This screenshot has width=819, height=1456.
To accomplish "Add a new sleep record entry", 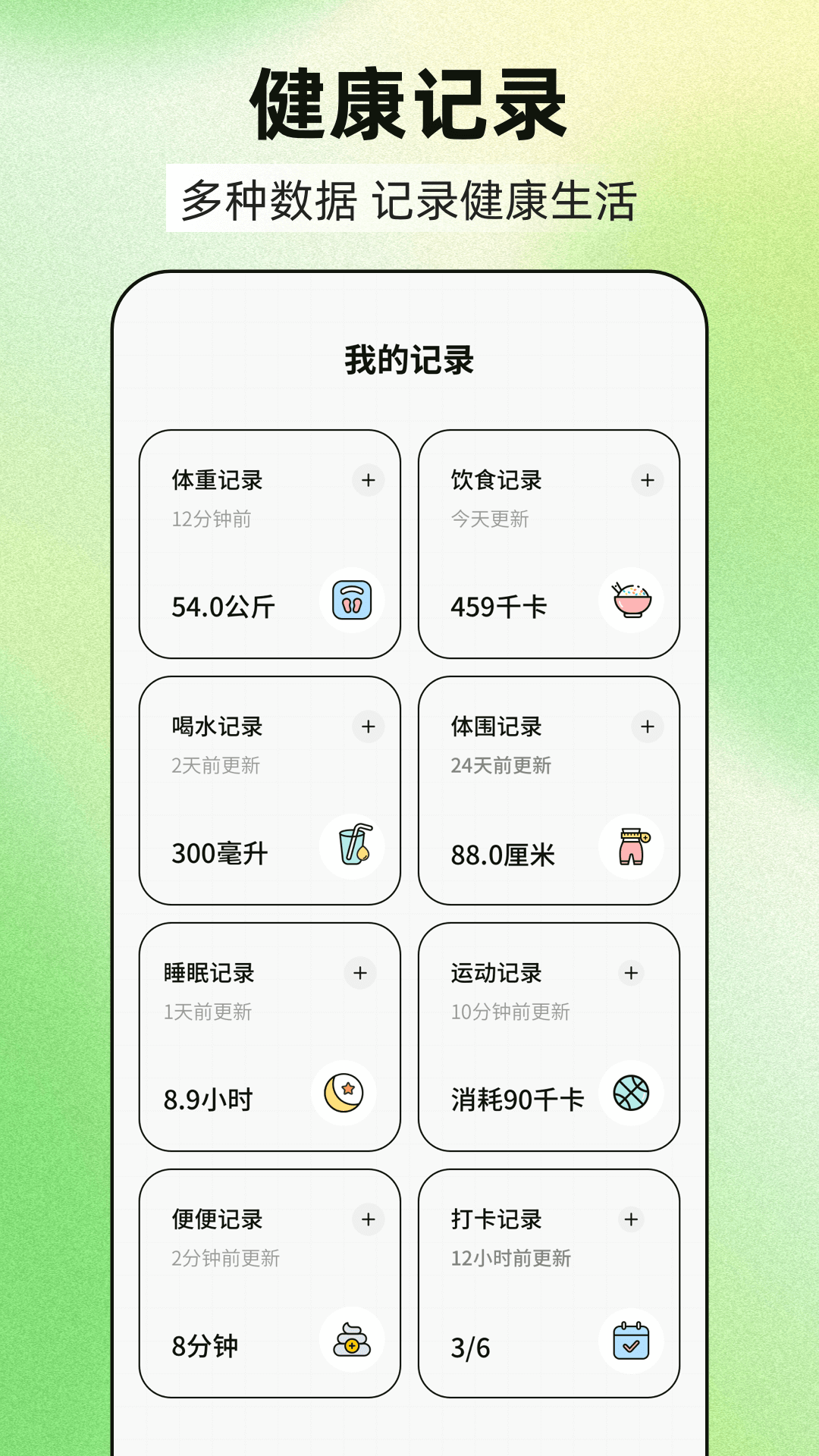I will (358, 973).
